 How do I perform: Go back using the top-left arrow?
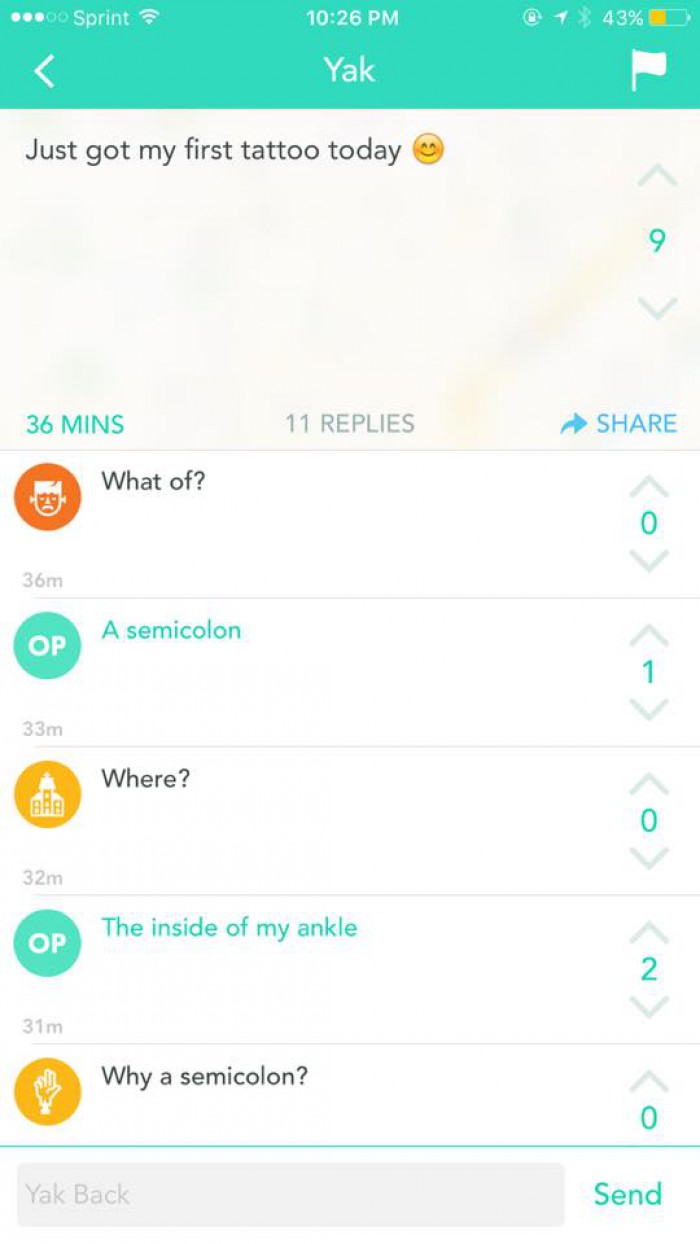pos(44,72)
